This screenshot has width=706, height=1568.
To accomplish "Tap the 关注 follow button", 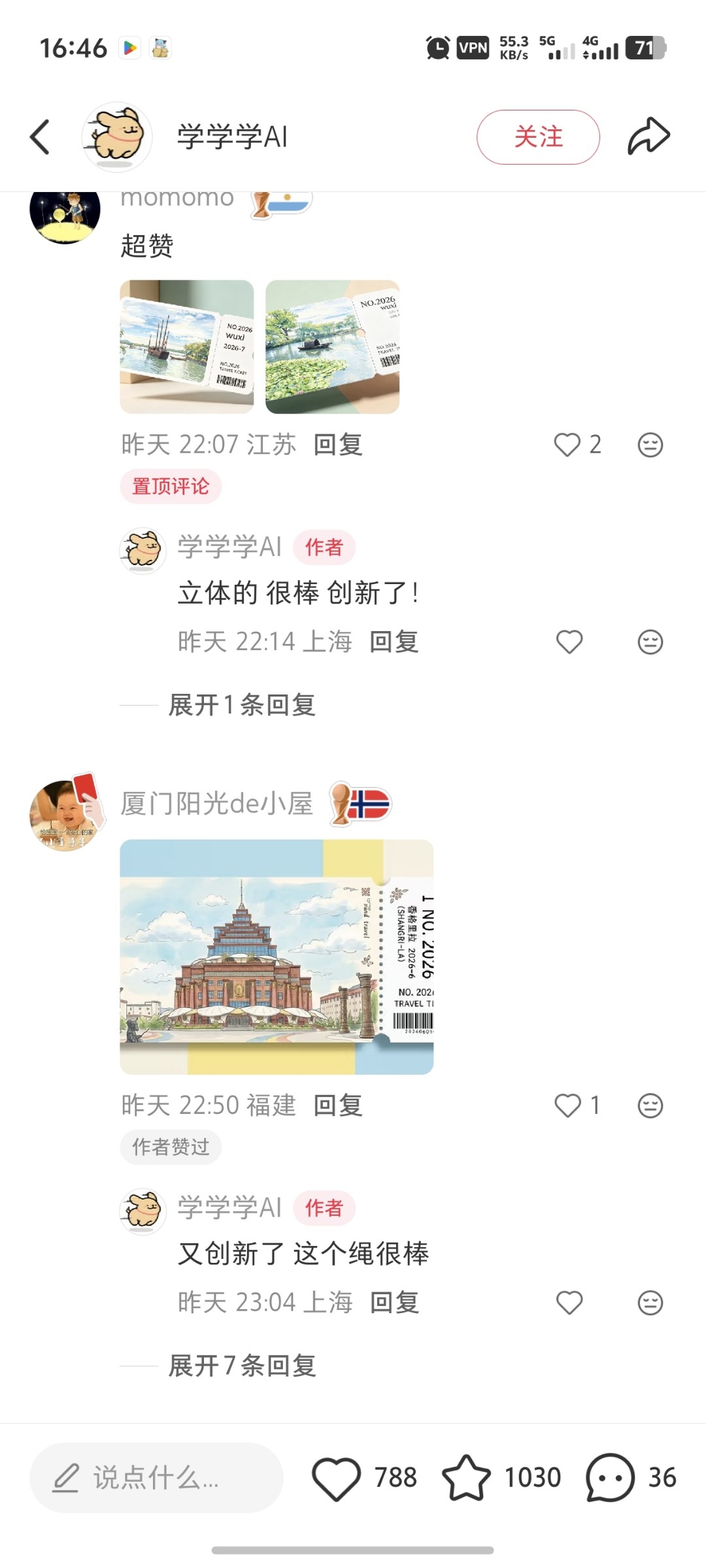I will pos(538,137).
